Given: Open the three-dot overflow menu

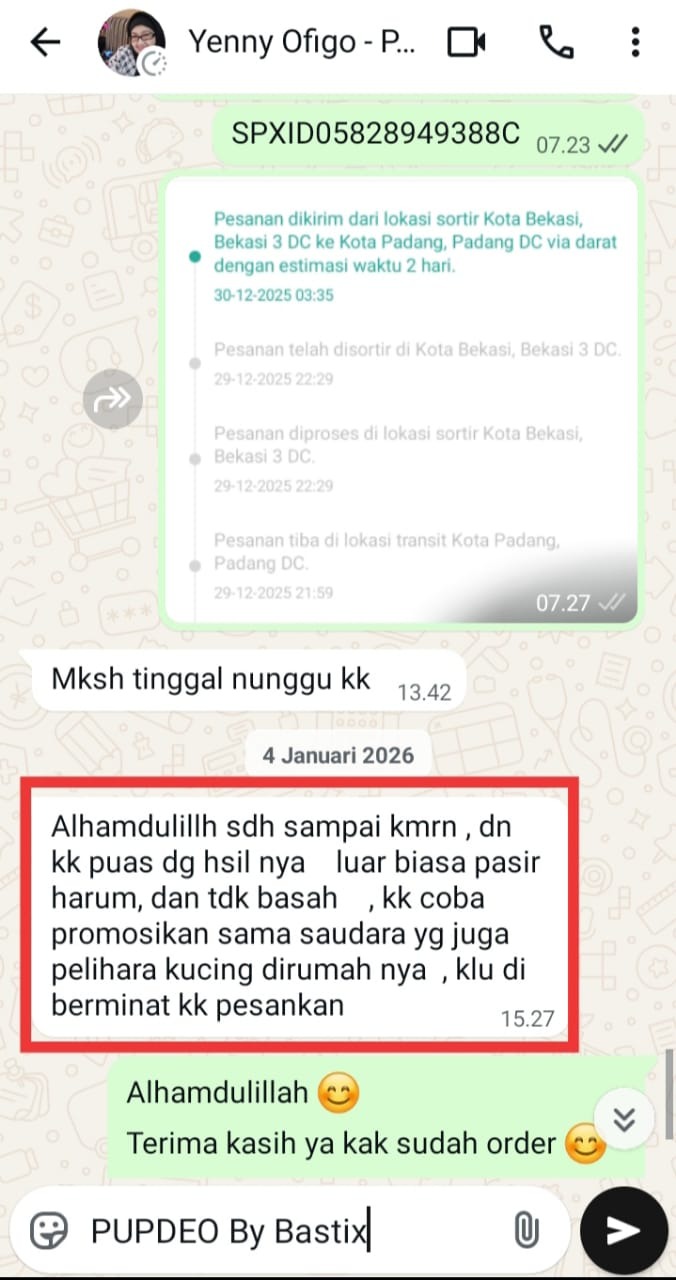Looking at the screenshot, I should tap(636, 42).
